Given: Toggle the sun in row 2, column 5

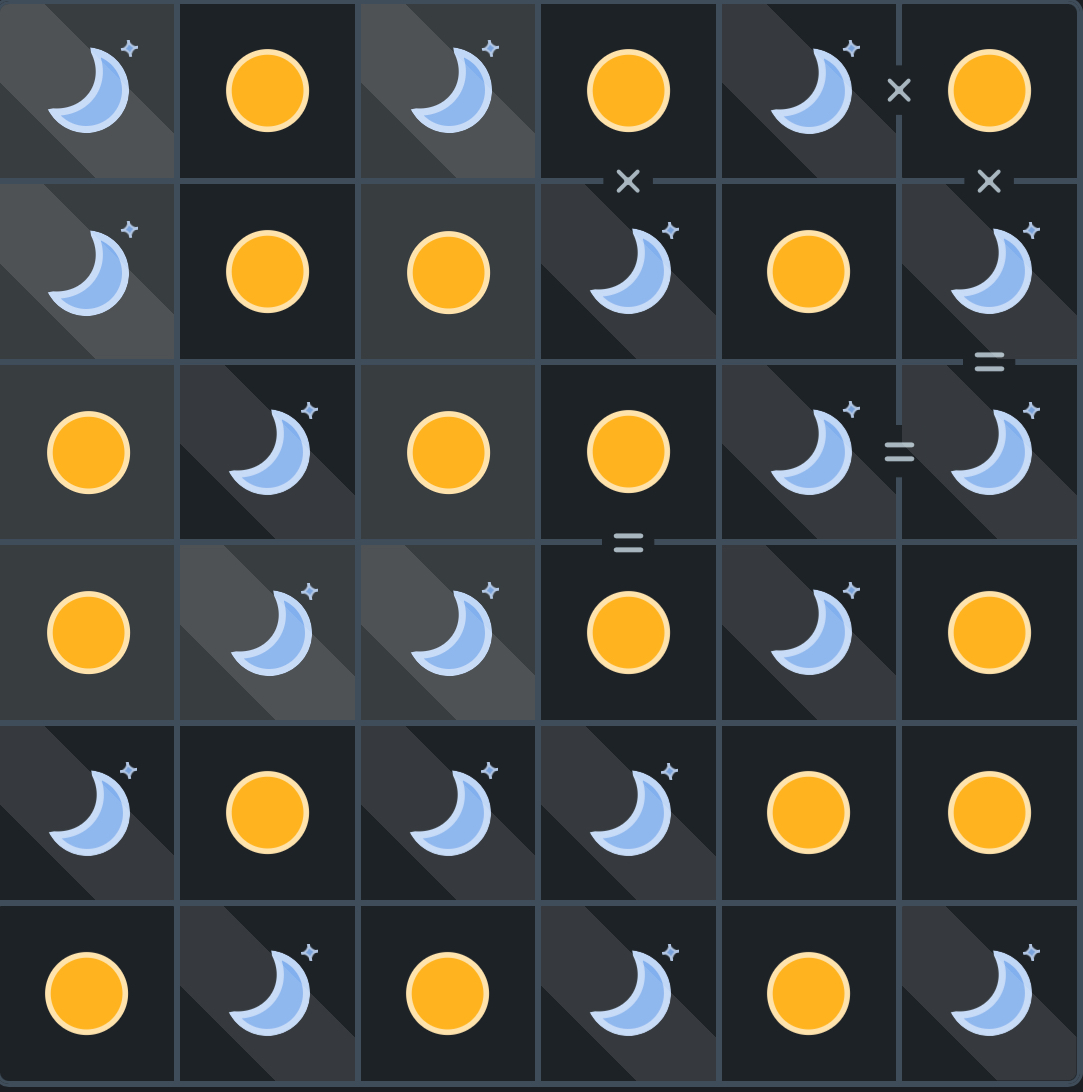Looking at the screenshot, I should [x=809, y=272].
